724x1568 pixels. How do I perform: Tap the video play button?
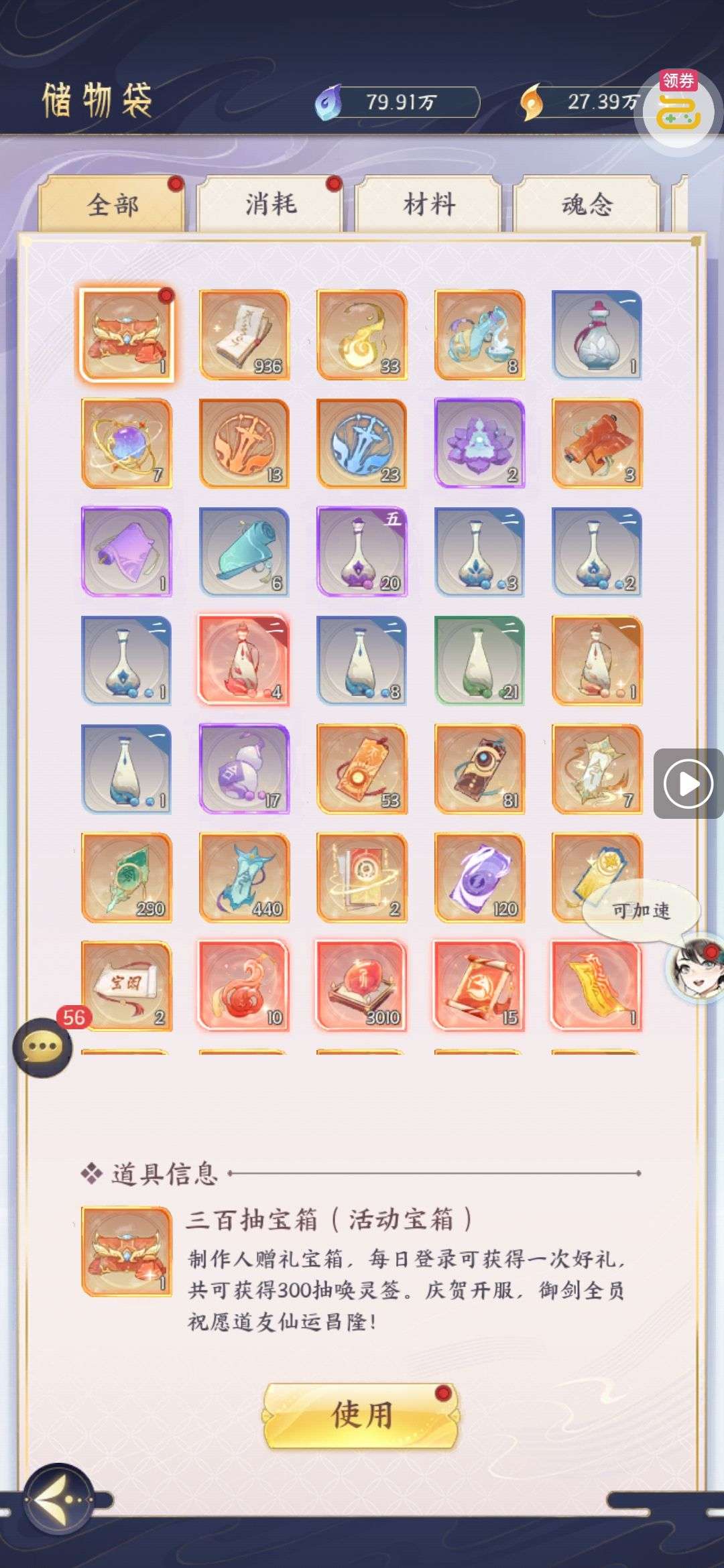tap(687, 783)
